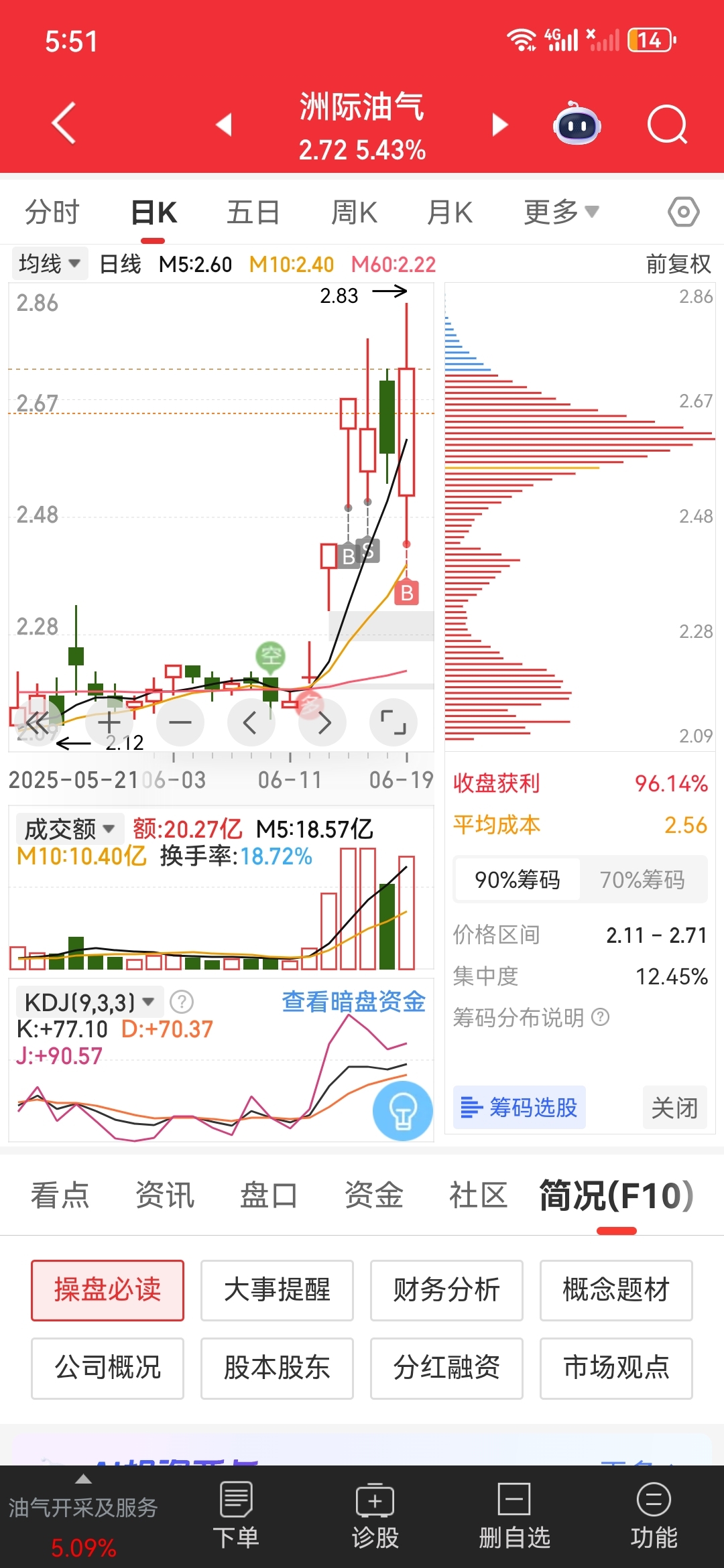Image resolution: width=724 pixels, height=1568 pixels.
Task: Switch to the 资金 section tab
Action: pos(373,1195)
